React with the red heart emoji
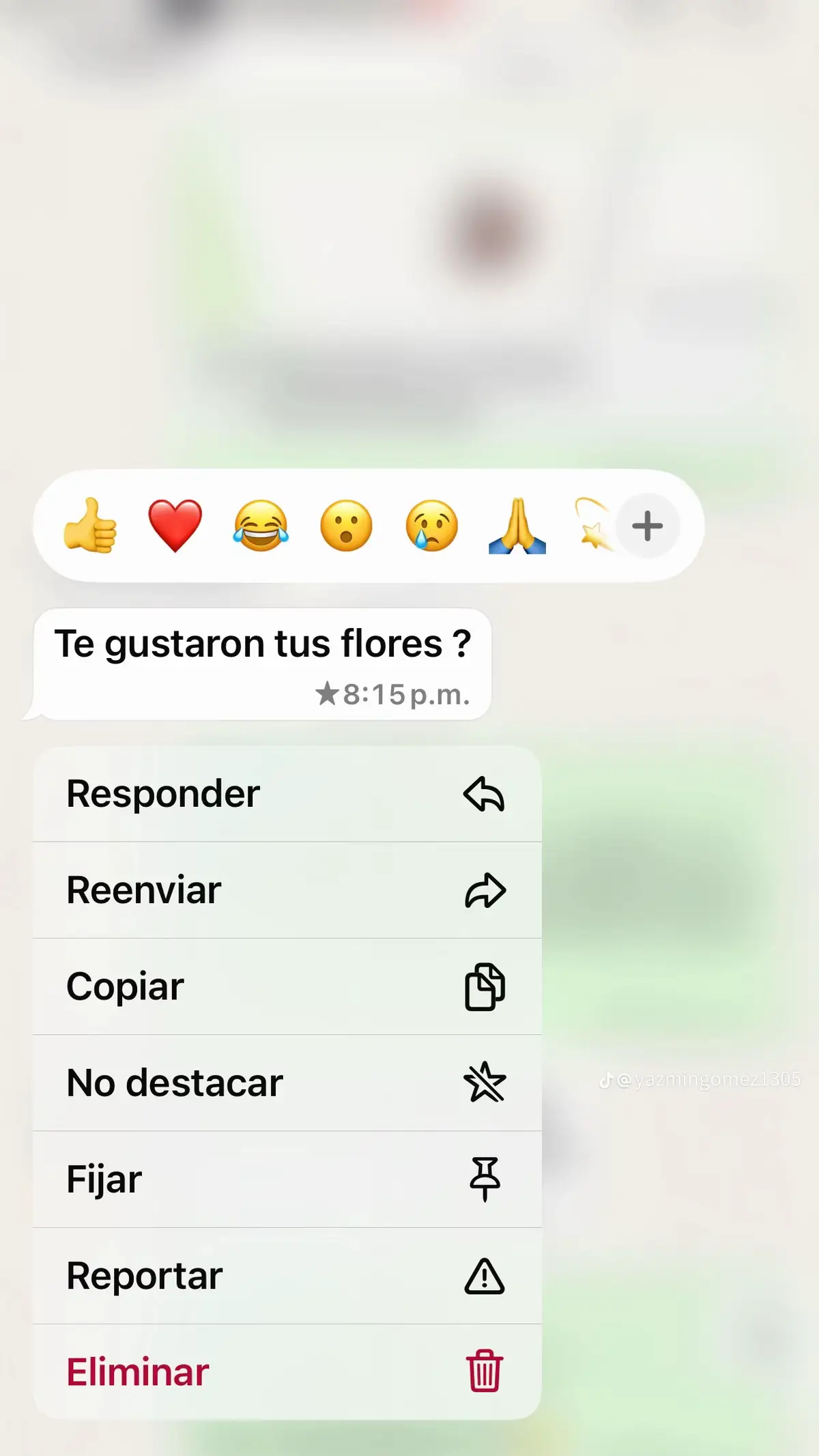This screenshot has height=1456, width=819. tap(175, 526)
